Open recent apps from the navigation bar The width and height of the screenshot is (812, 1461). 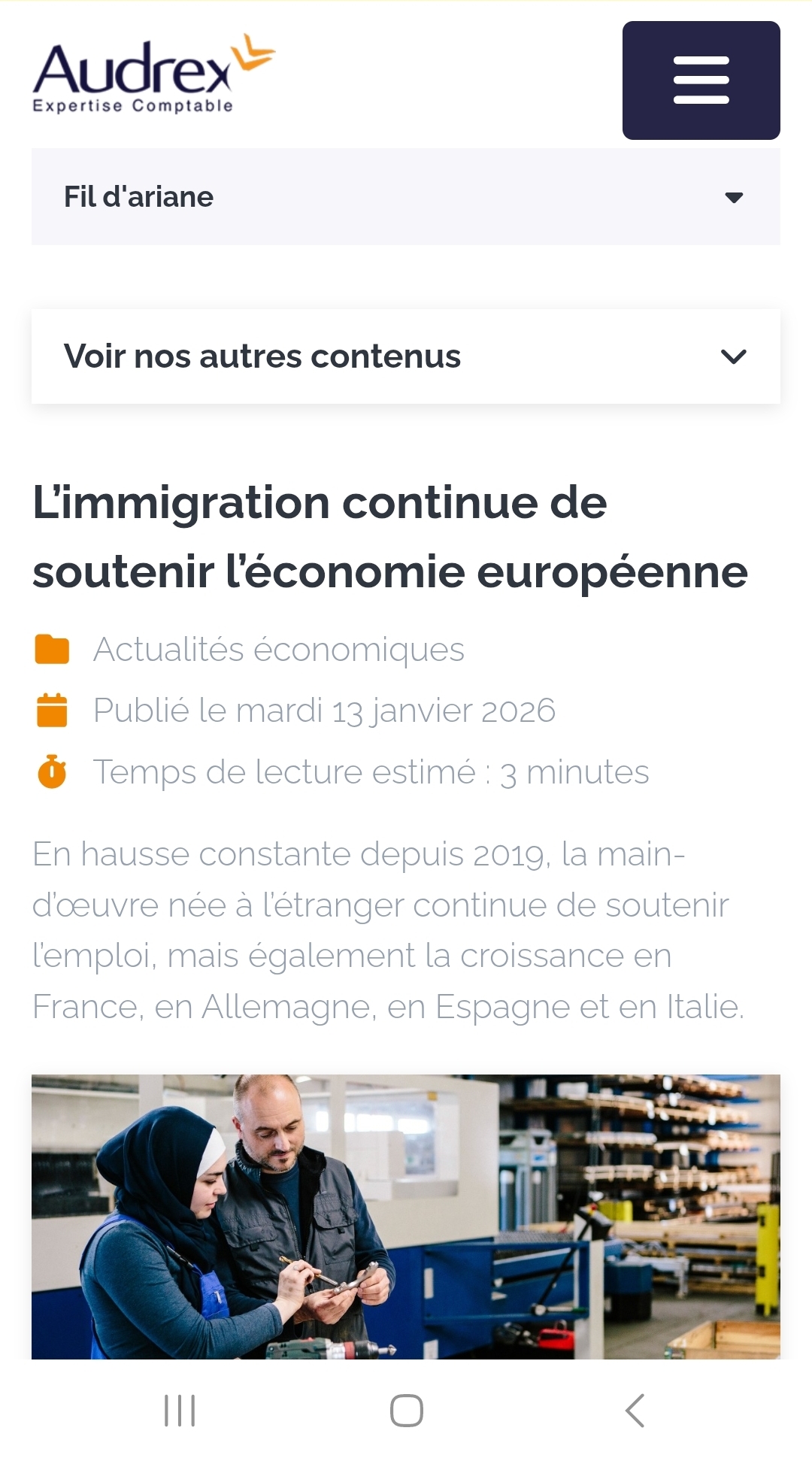(x=180, y=1410)
